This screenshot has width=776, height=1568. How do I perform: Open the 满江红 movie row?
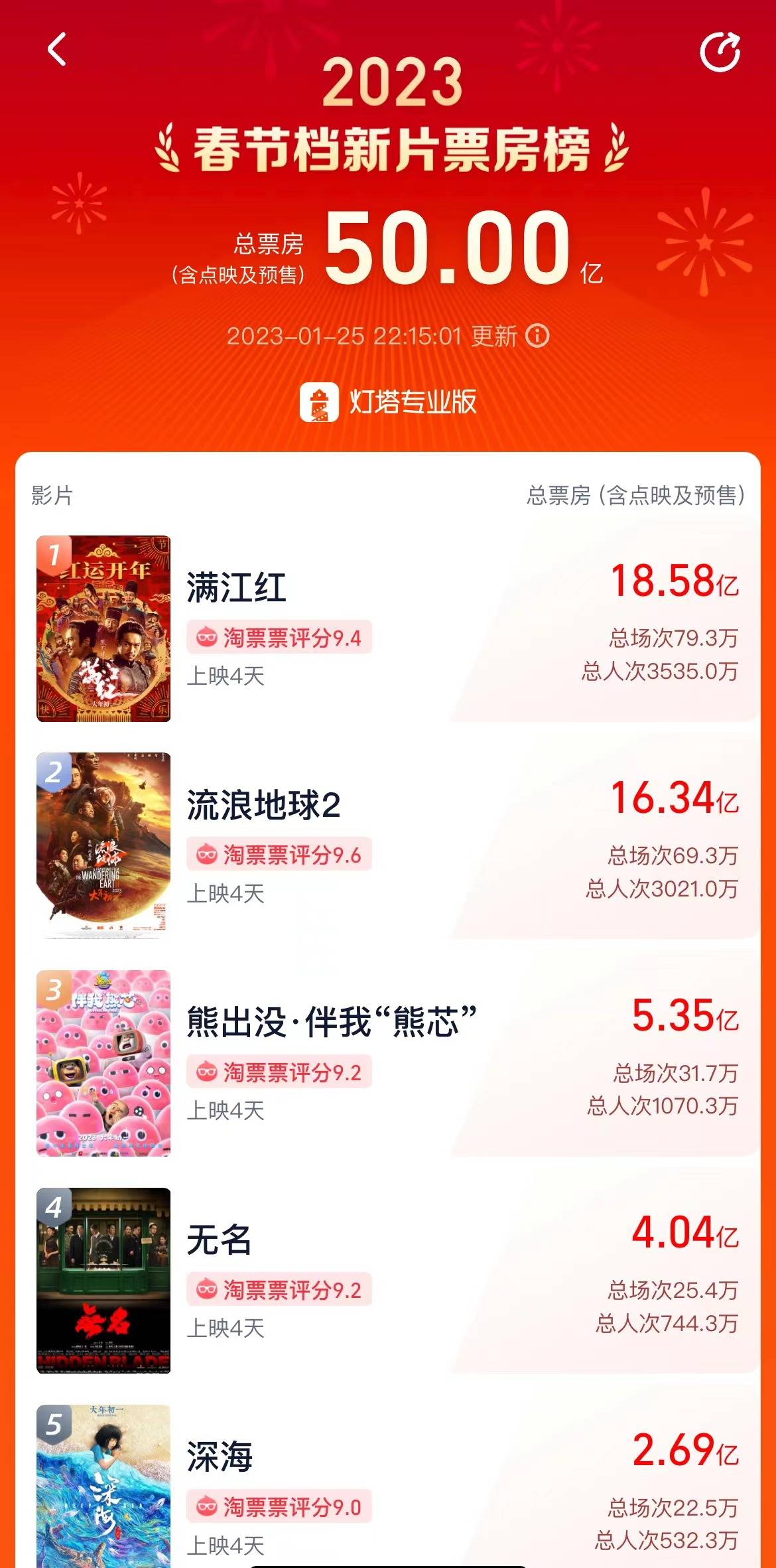tap(388, 628)
